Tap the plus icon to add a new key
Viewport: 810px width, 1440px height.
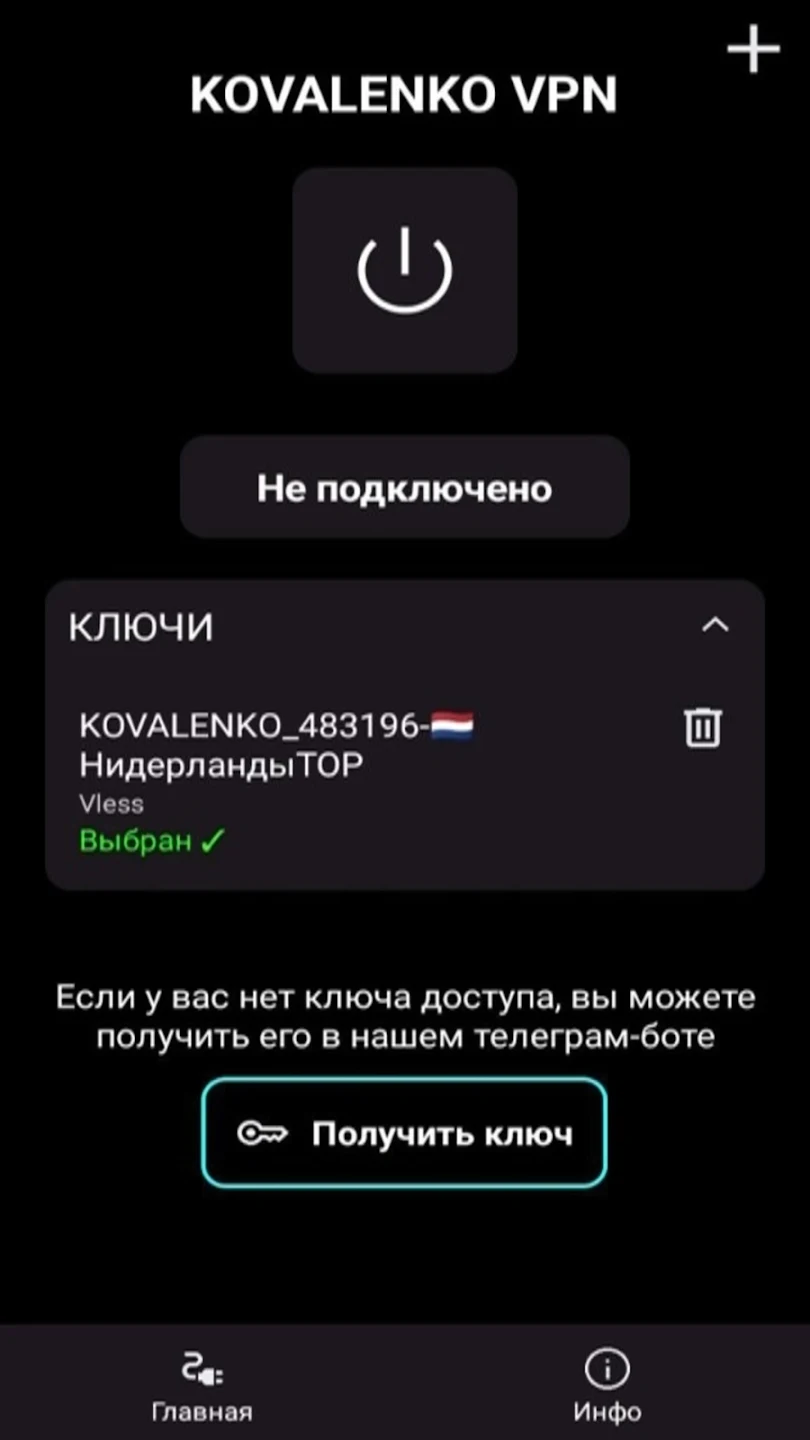pos(755,47)
